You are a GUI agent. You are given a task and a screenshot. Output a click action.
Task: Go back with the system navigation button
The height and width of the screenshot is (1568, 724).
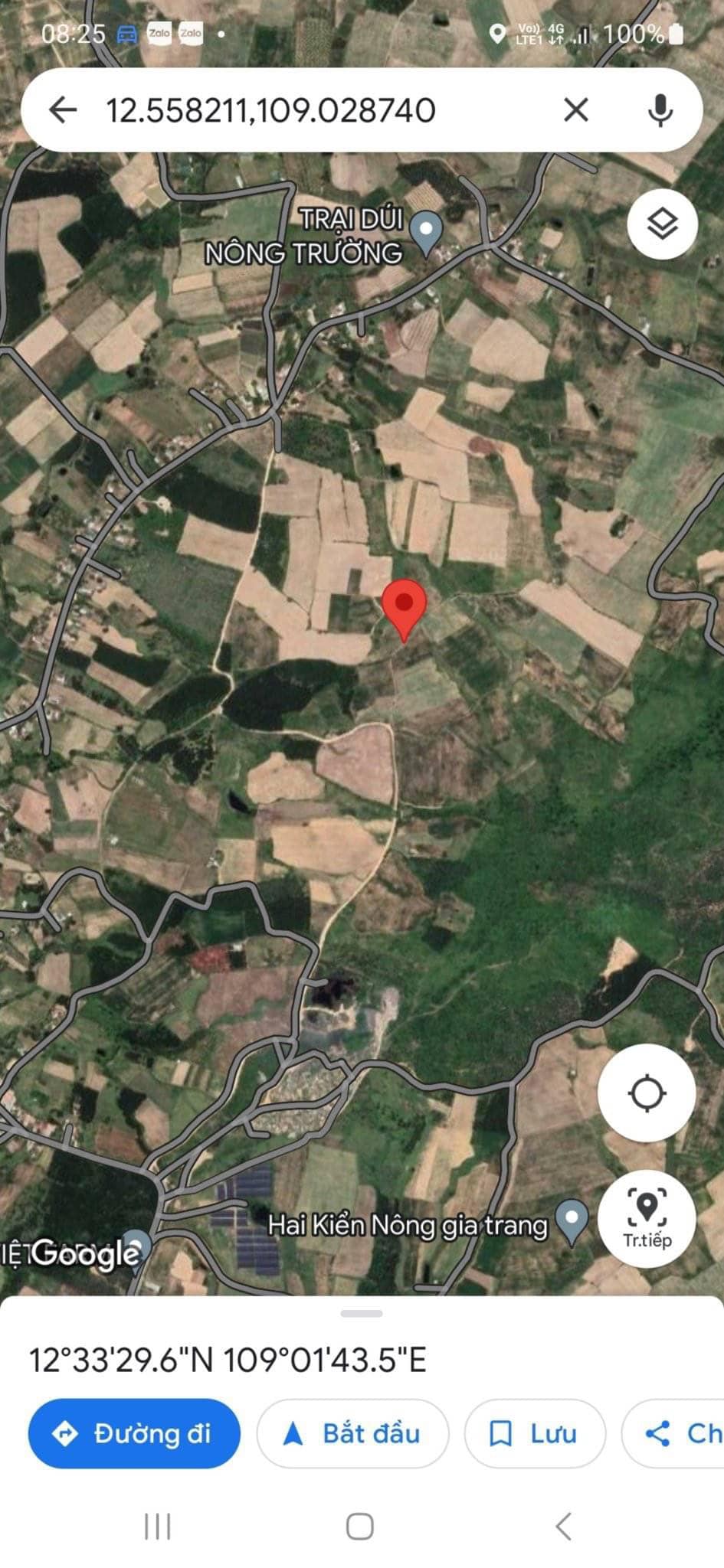tap(564, 1526)
